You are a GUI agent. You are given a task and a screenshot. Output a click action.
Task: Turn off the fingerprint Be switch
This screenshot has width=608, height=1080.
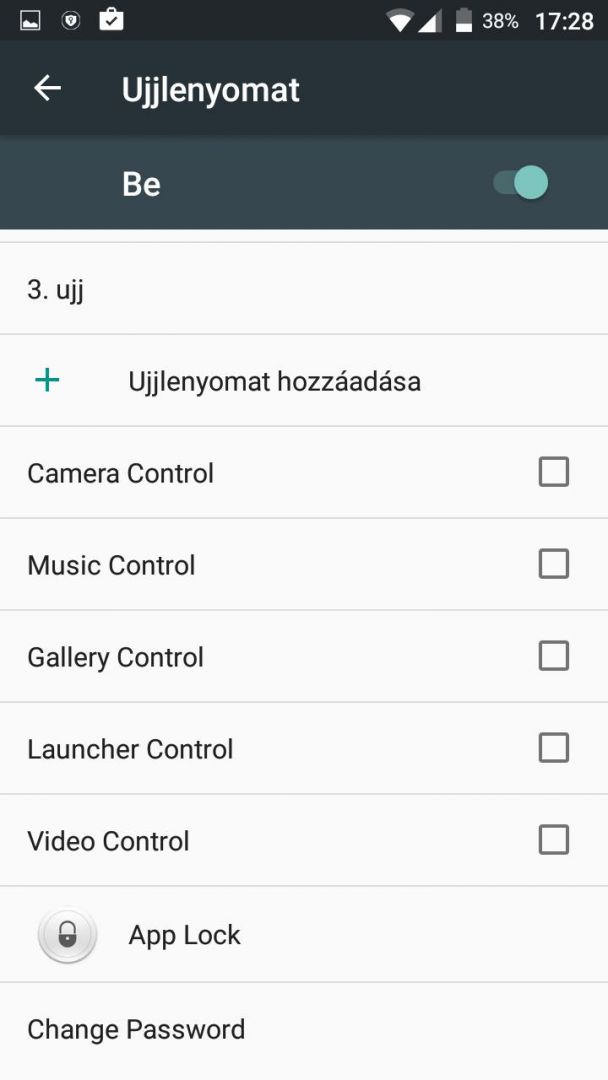[521, 183]
